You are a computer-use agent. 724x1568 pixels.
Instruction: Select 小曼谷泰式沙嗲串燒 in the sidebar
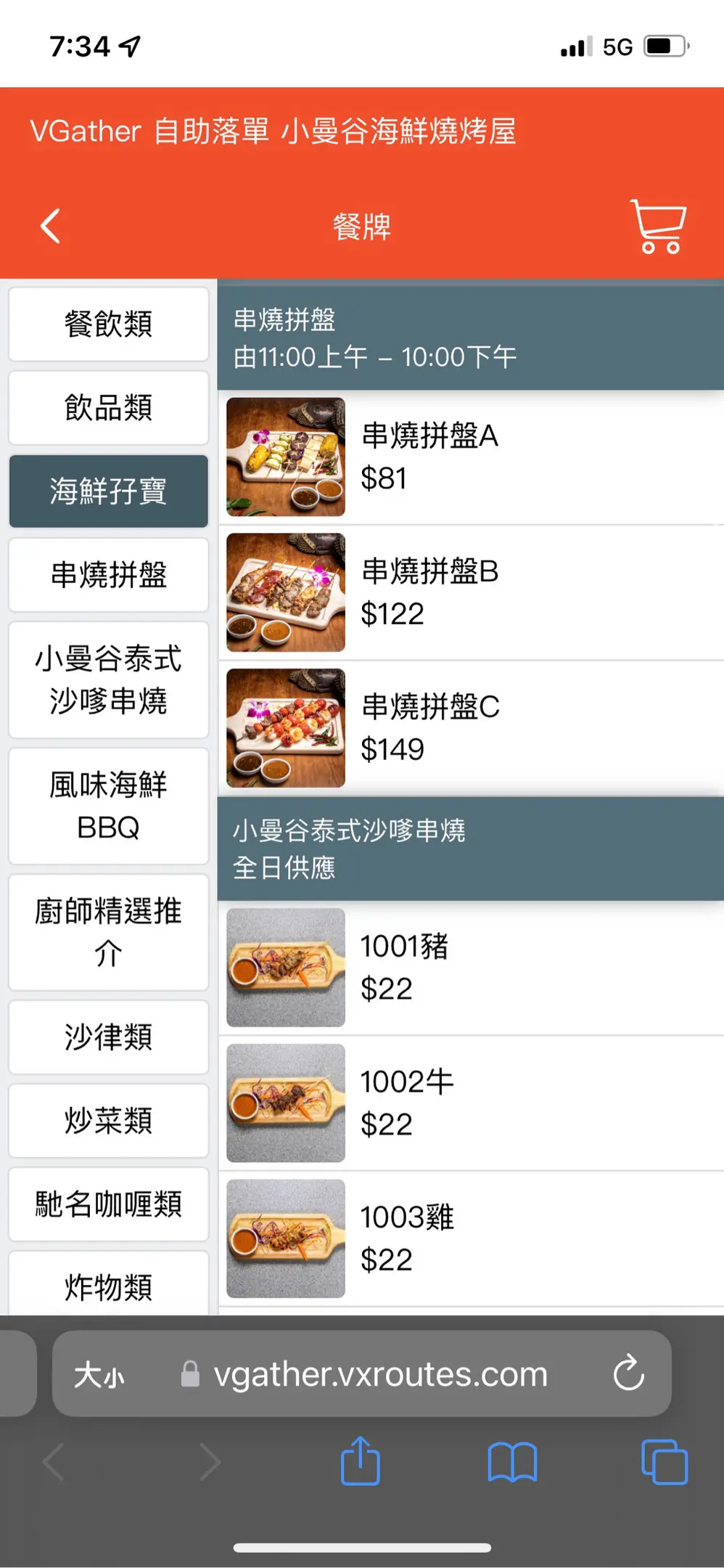[x=108, y=679]
